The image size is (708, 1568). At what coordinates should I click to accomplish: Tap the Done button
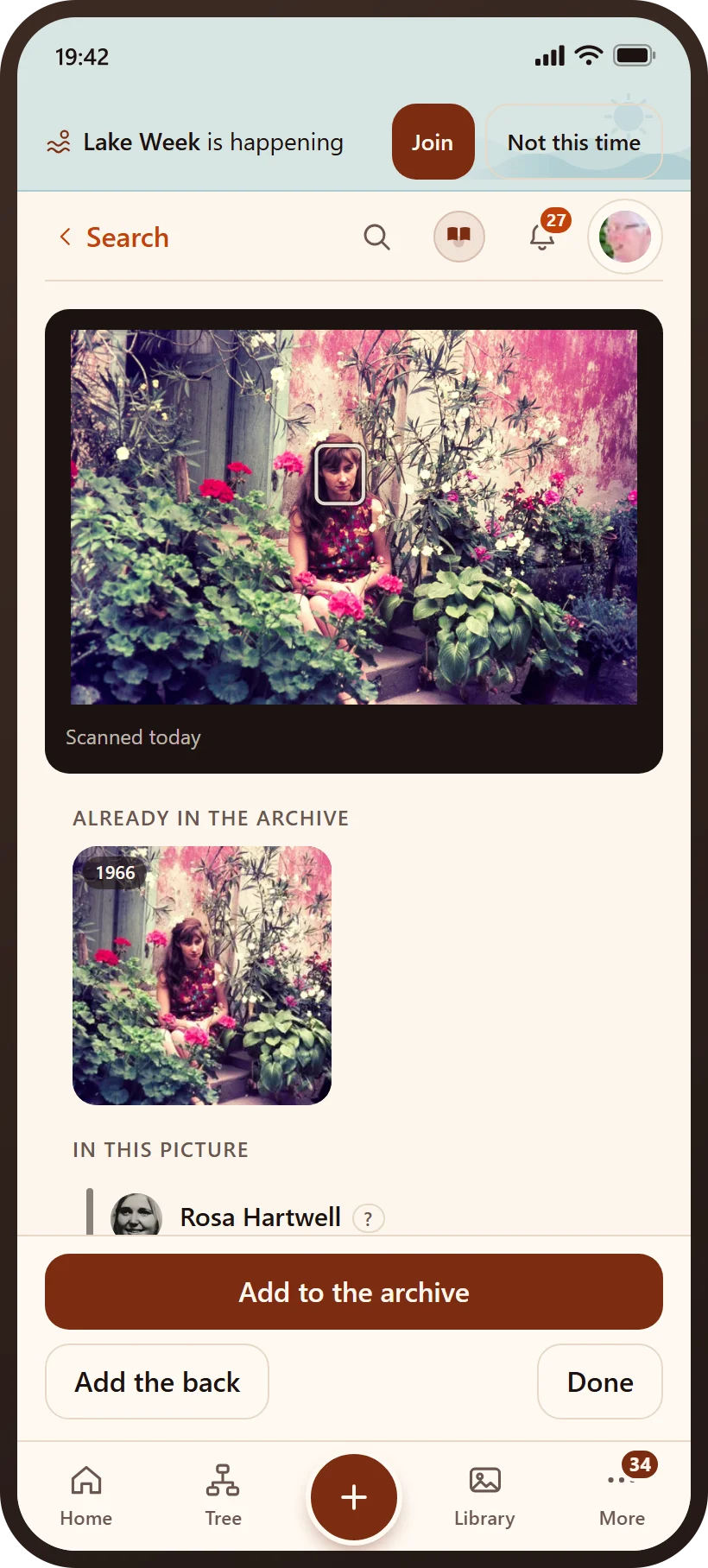[600, 1381]
